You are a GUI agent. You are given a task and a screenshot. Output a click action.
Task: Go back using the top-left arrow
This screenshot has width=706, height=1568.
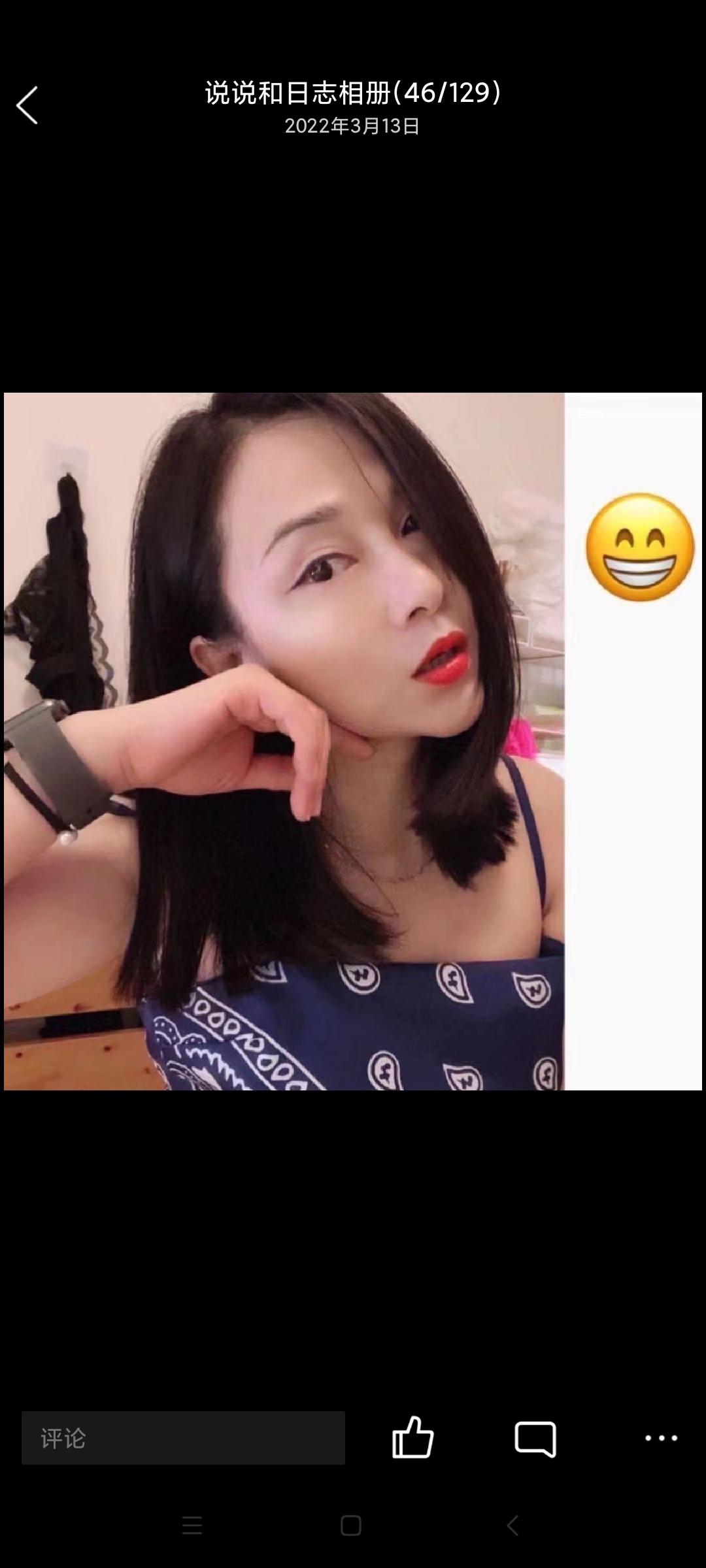[x=27, y=105]
